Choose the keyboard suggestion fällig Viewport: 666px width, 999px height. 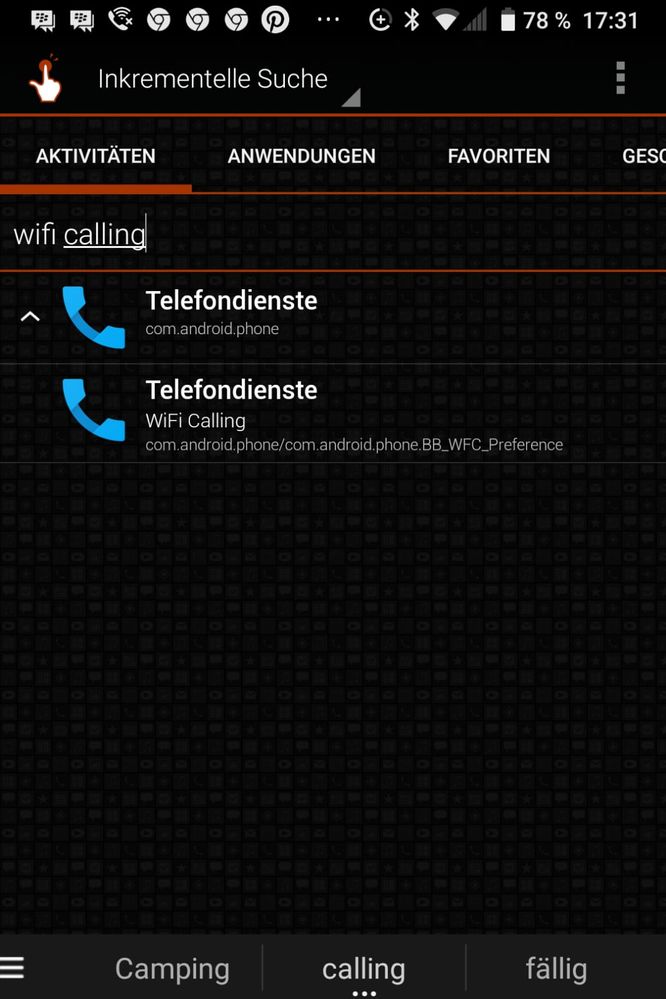[x=556, y=968]
